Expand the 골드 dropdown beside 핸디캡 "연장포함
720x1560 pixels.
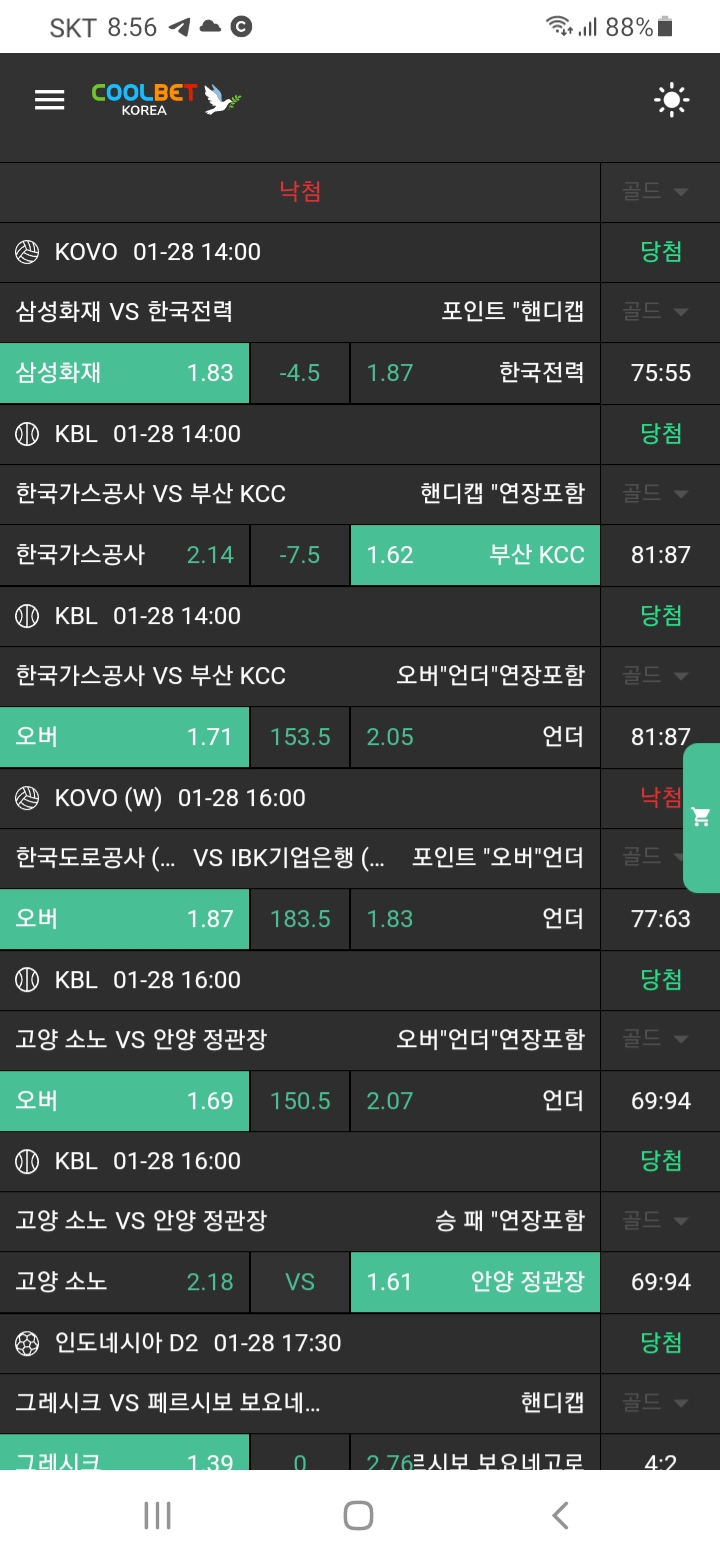pyautogui.click(x=657, y=494)
